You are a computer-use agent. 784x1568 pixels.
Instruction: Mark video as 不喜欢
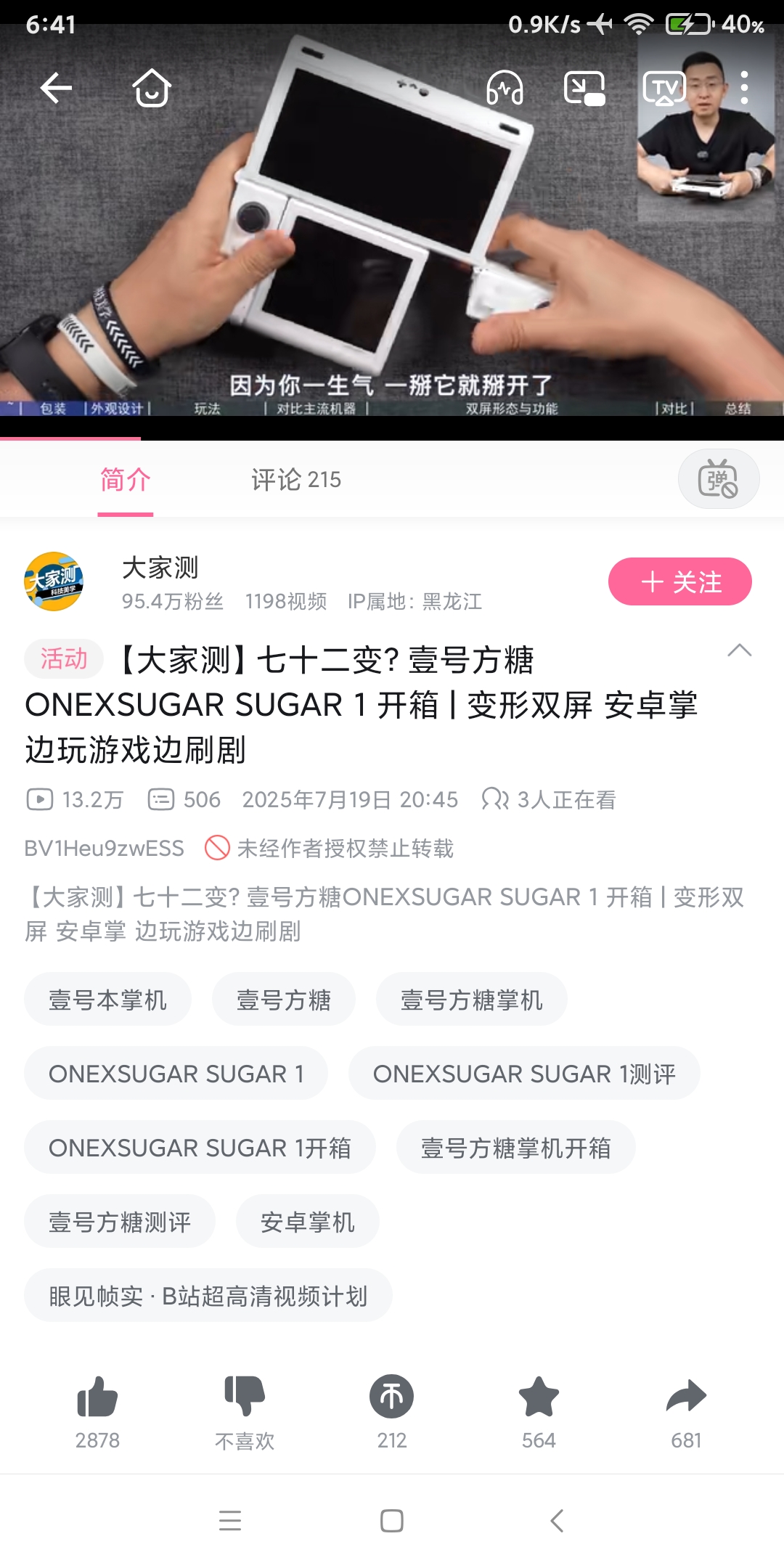point(245,1397)
